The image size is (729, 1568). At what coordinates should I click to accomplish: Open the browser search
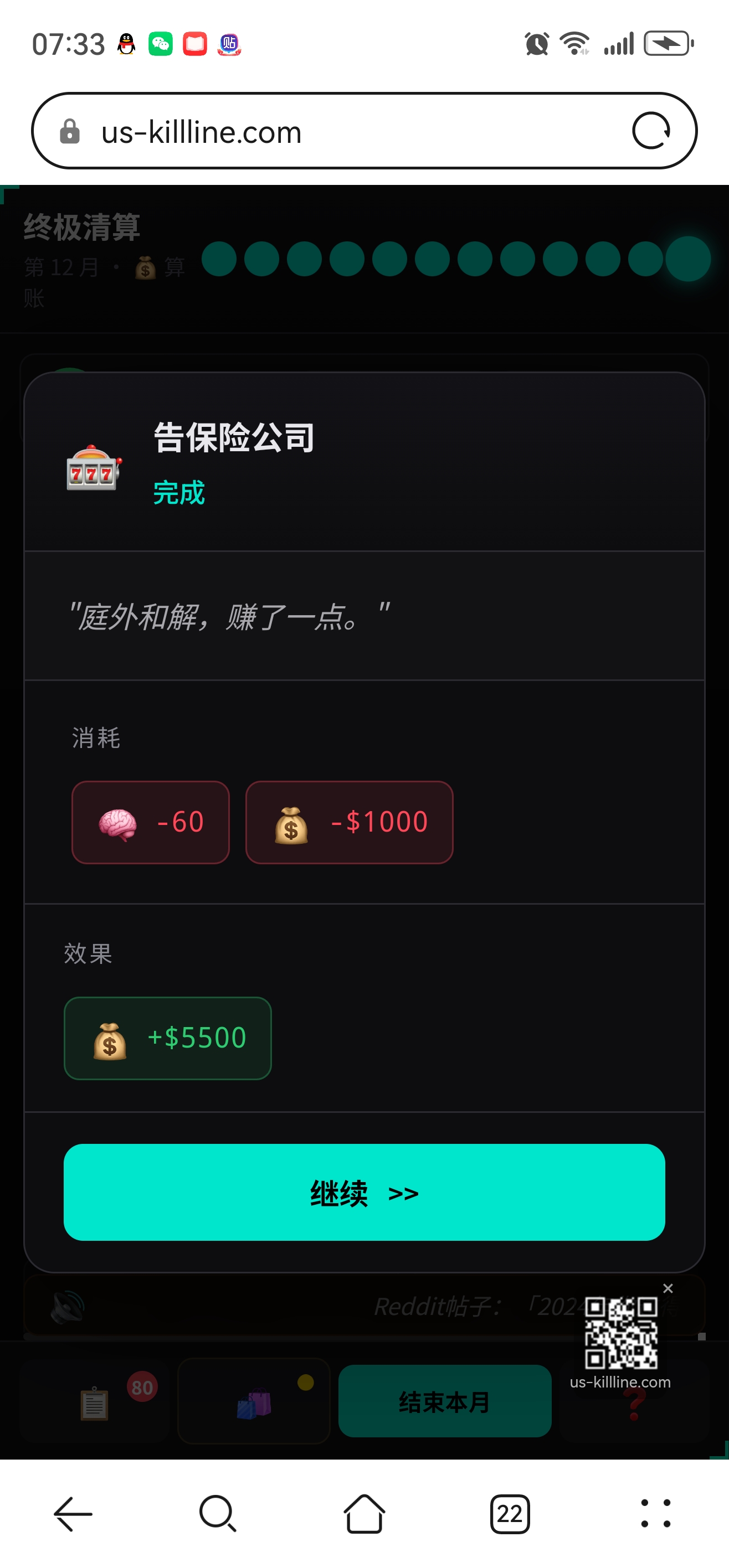coord(218,1513)
